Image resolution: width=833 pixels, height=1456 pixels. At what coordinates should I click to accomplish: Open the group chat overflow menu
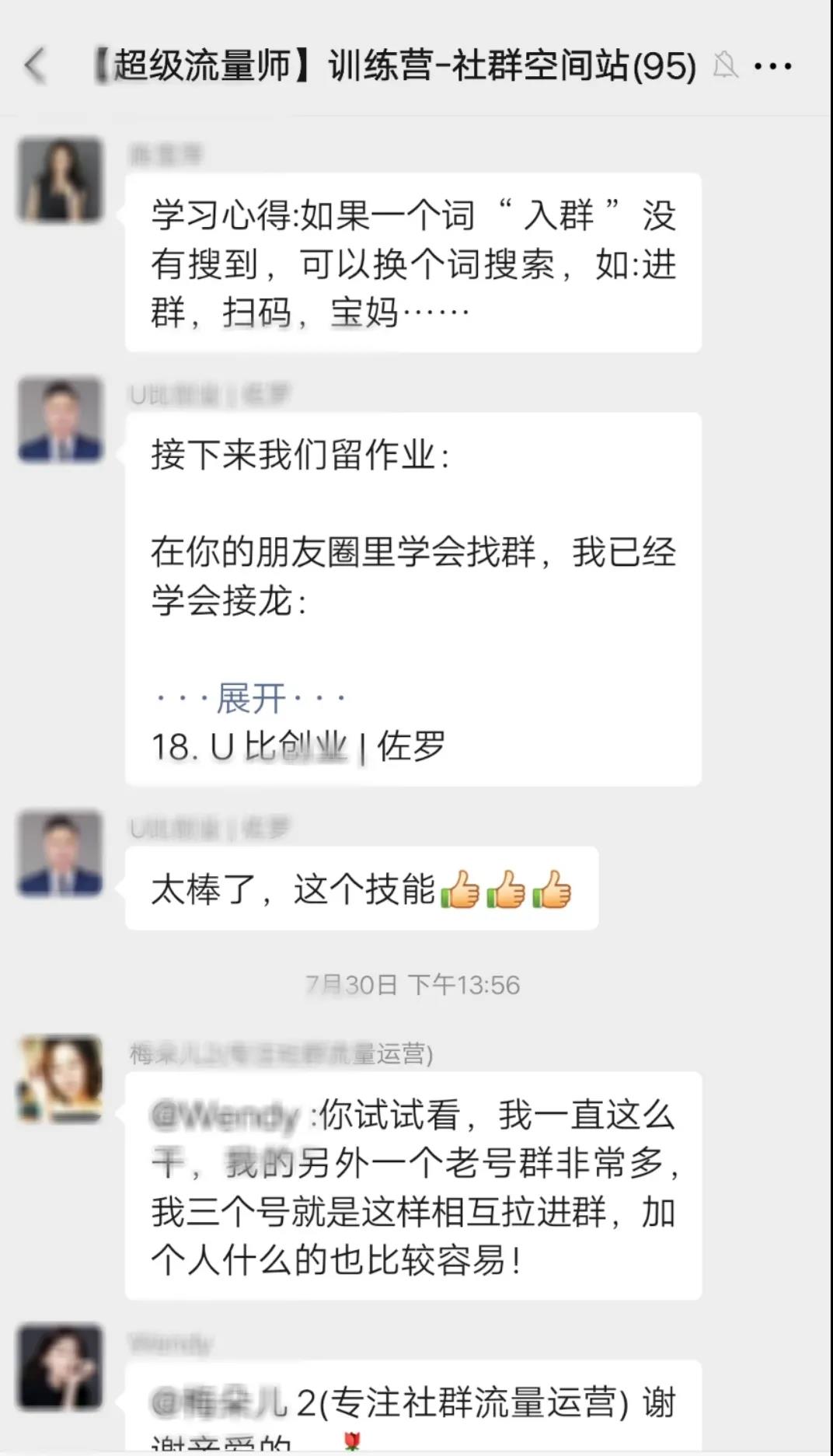click(773, 66)
